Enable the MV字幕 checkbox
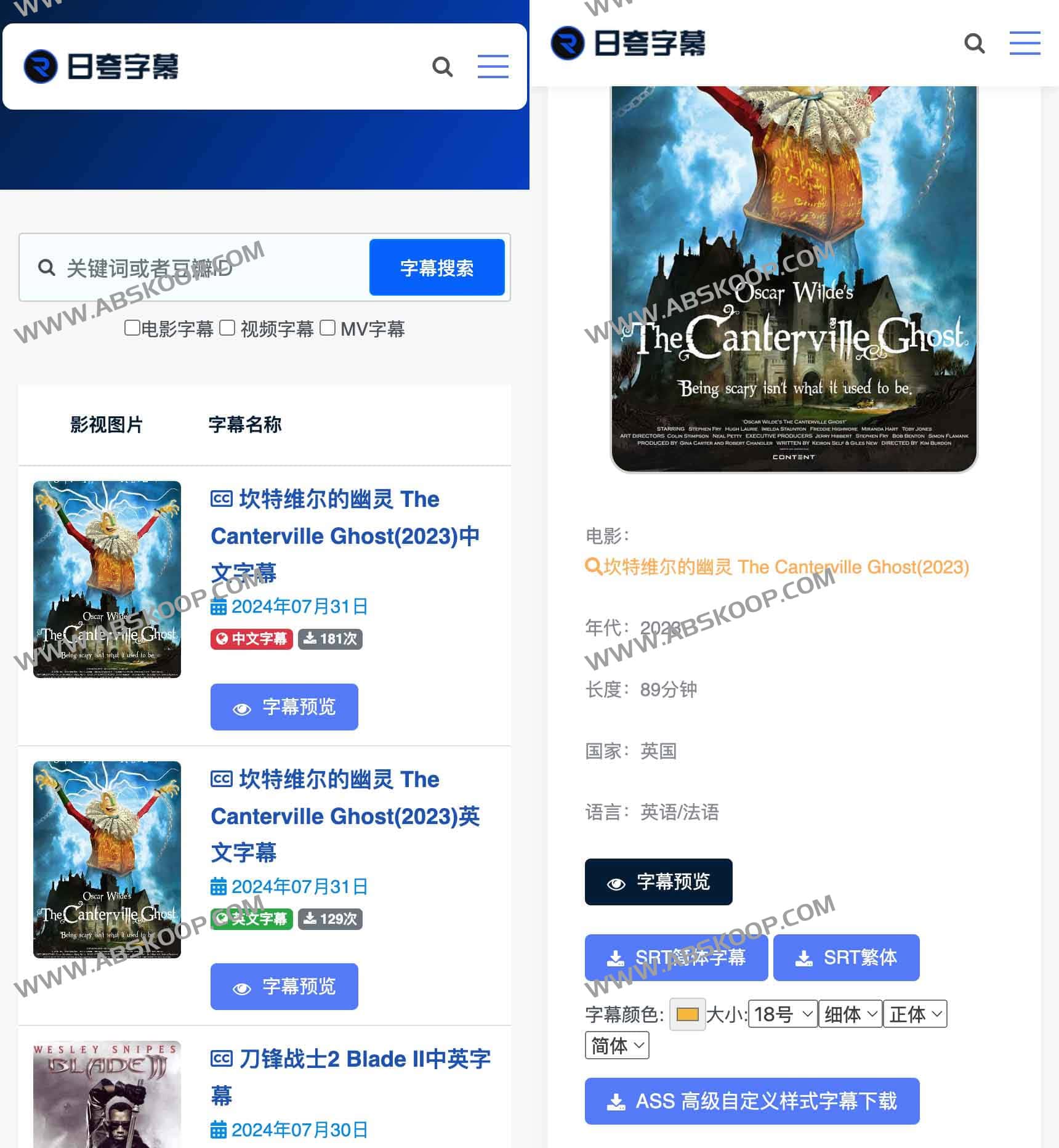The width and height of the screenshot is (1059, 1148). 328,328
